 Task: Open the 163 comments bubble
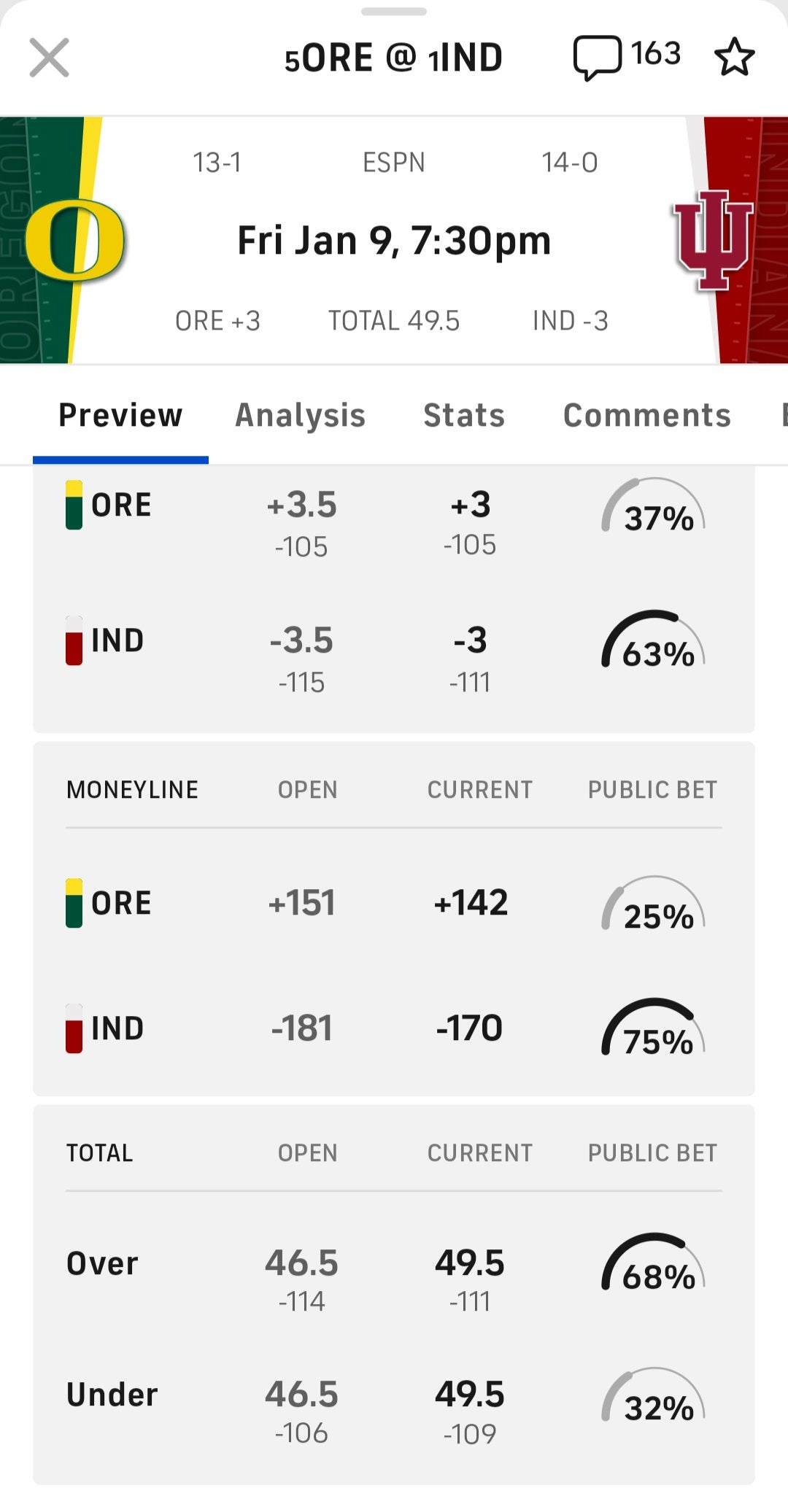click(626, 56)
